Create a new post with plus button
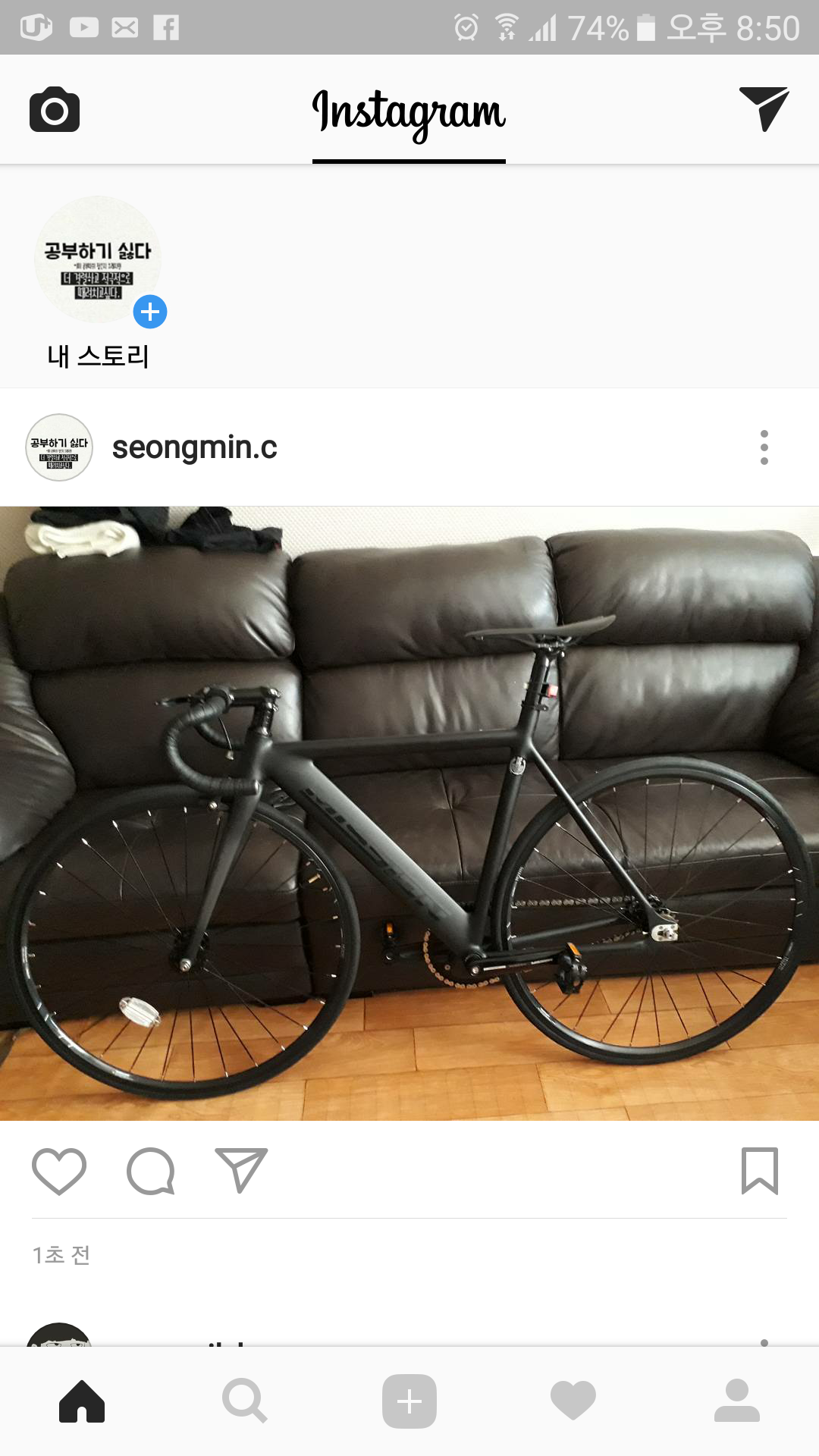The height and width of the screenshot is (1456, 819). pos(409,1401)
